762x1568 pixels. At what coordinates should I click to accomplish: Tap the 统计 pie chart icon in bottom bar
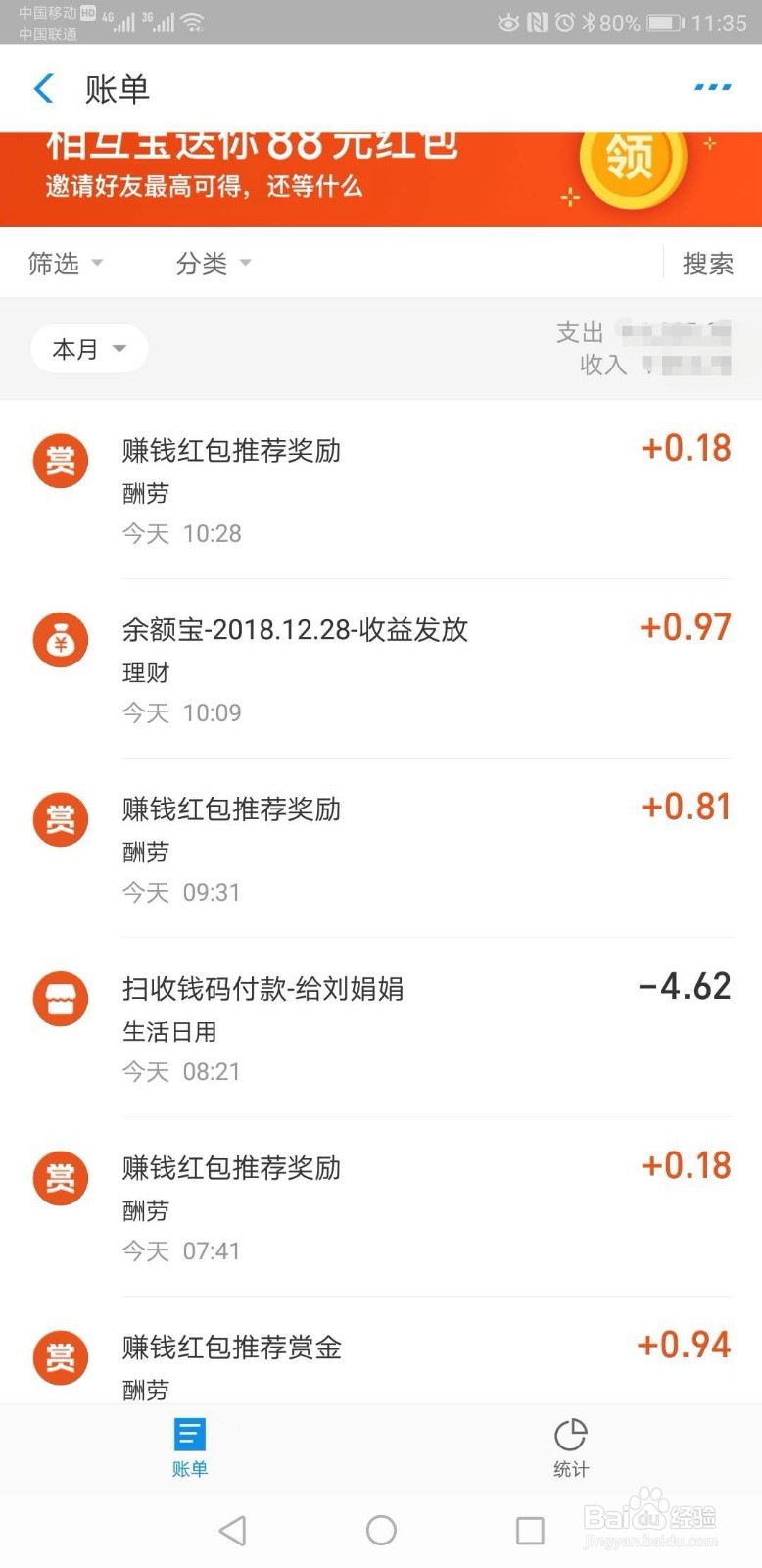coord(571,1436)
